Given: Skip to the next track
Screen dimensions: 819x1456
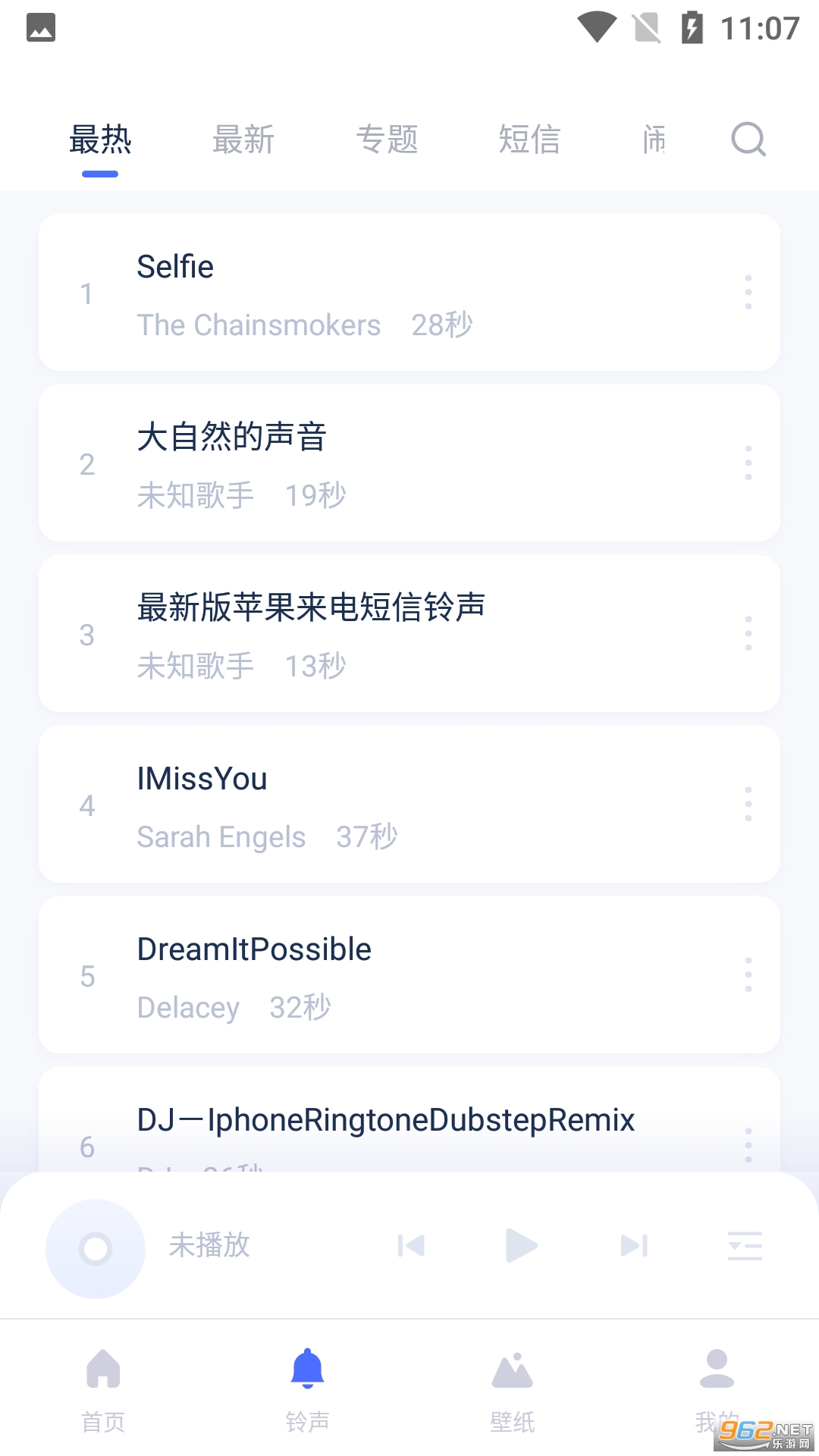Looking at the screenshot, I should 634,1245.
